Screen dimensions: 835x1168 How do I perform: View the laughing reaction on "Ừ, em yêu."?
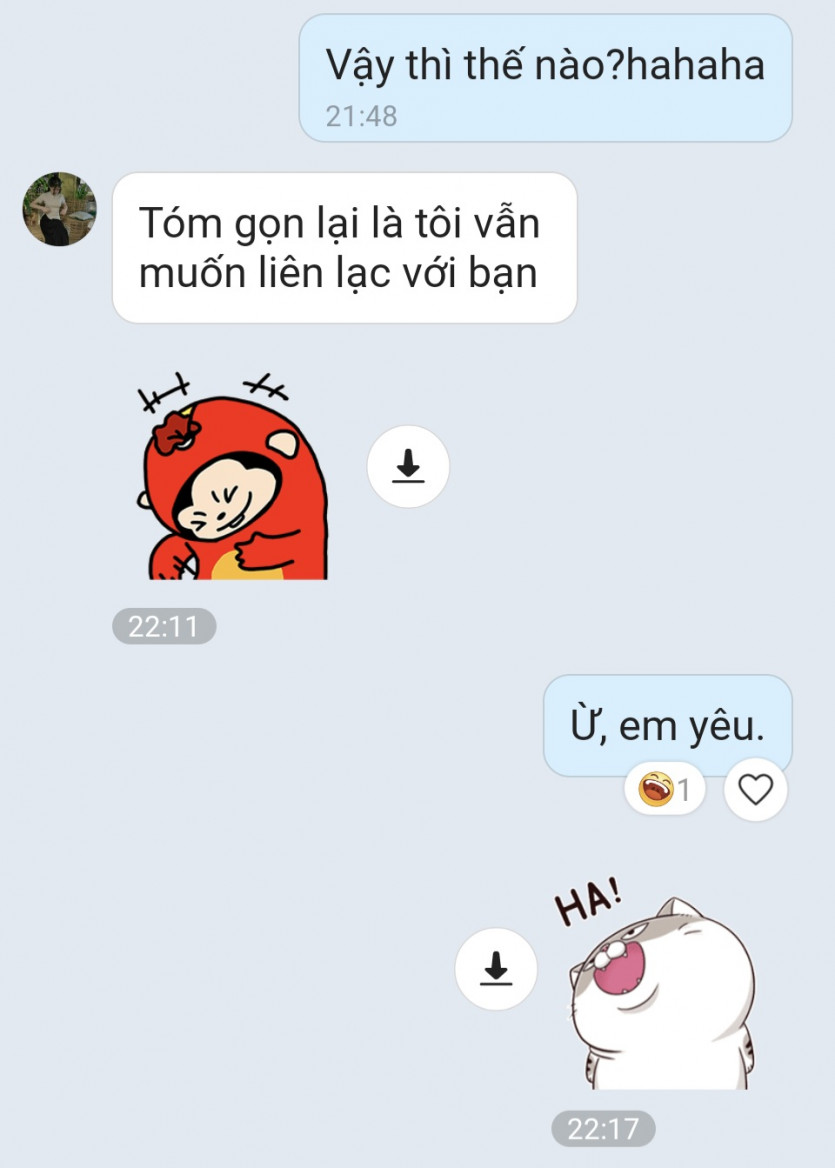click(x=665, y=790)
